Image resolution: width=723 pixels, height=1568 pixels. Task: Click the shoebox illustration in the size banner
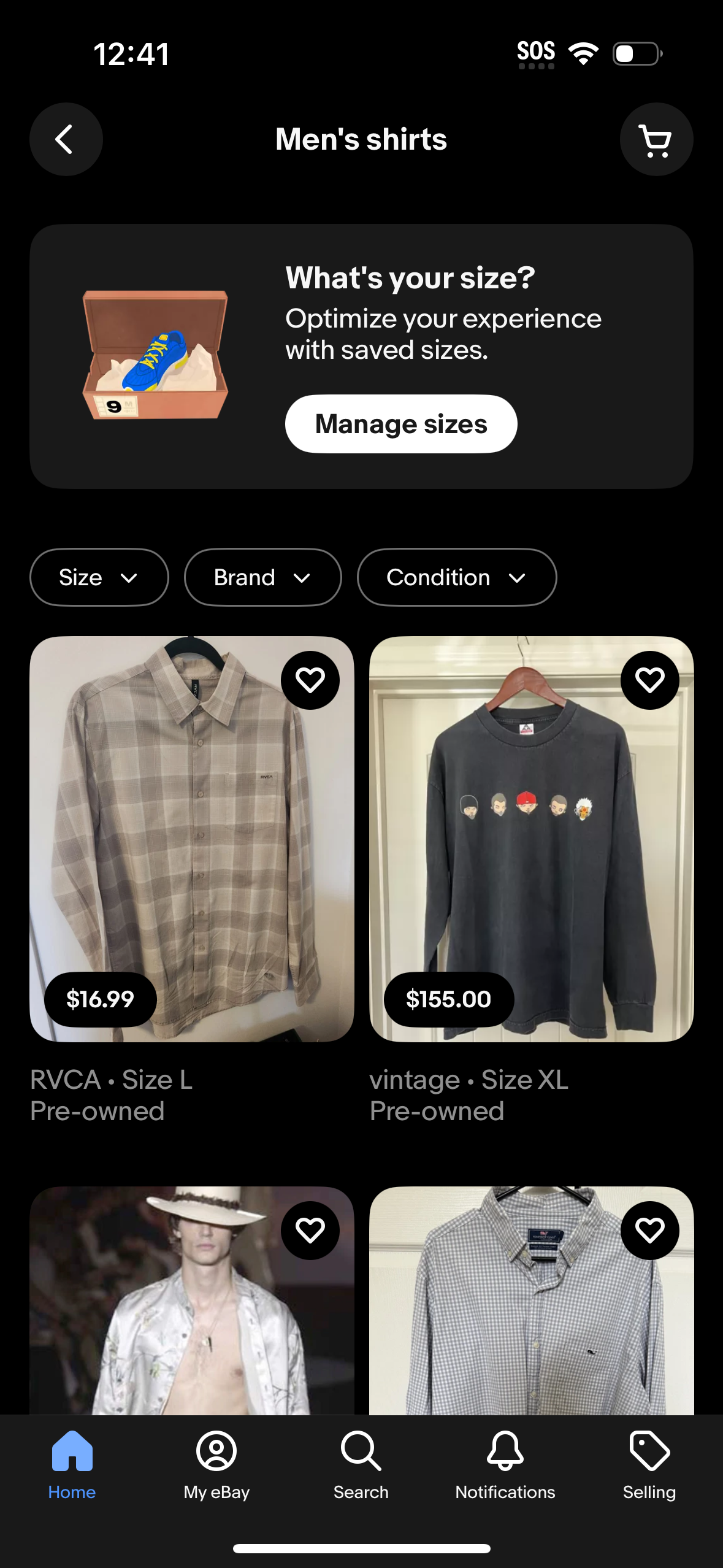point(153,355)
